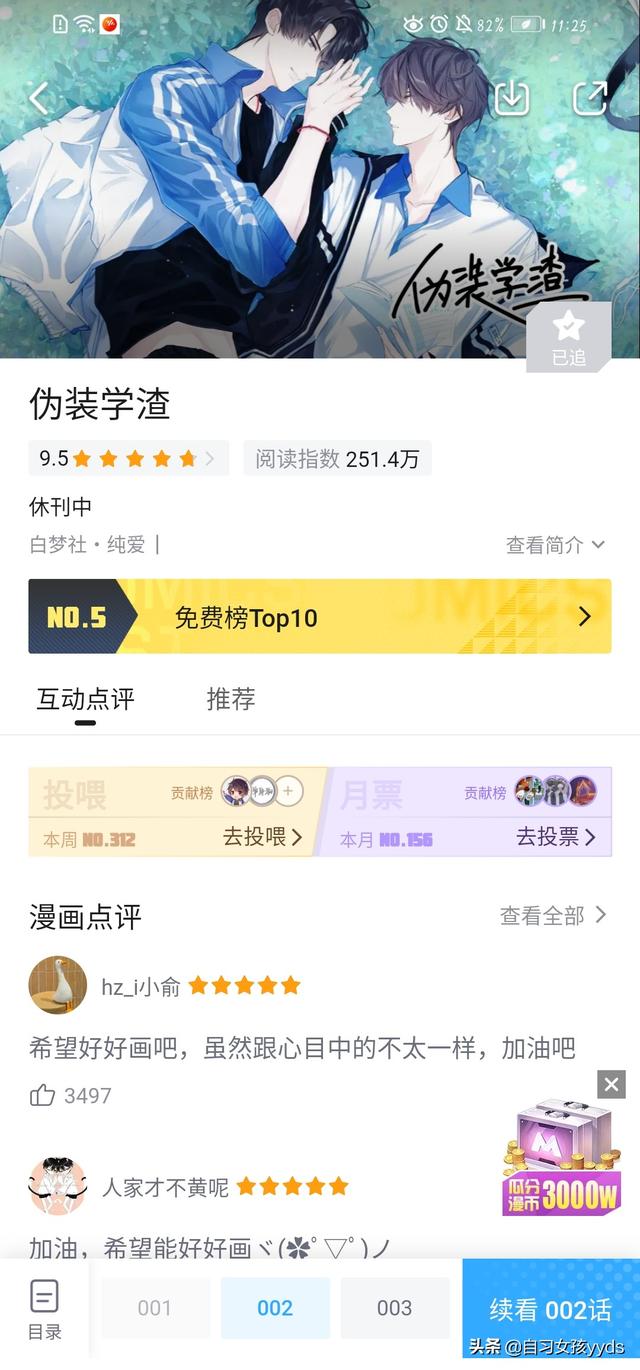
Task: Share the comic 伪装学渣
Action: [590, 97]
